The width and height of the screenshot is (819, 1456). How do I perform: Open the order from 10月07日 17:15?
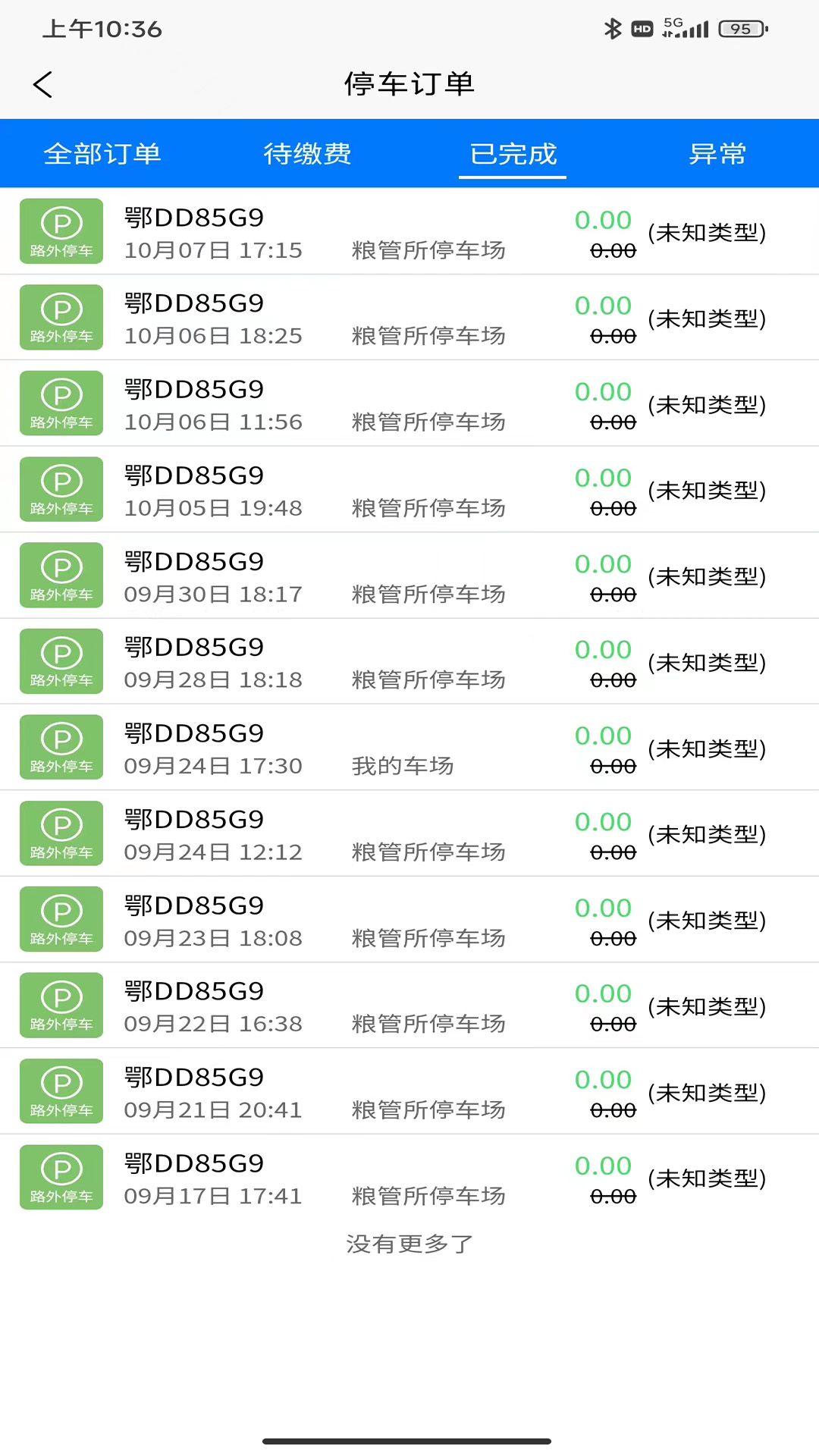pyautogui.click(x=409, y=231)
